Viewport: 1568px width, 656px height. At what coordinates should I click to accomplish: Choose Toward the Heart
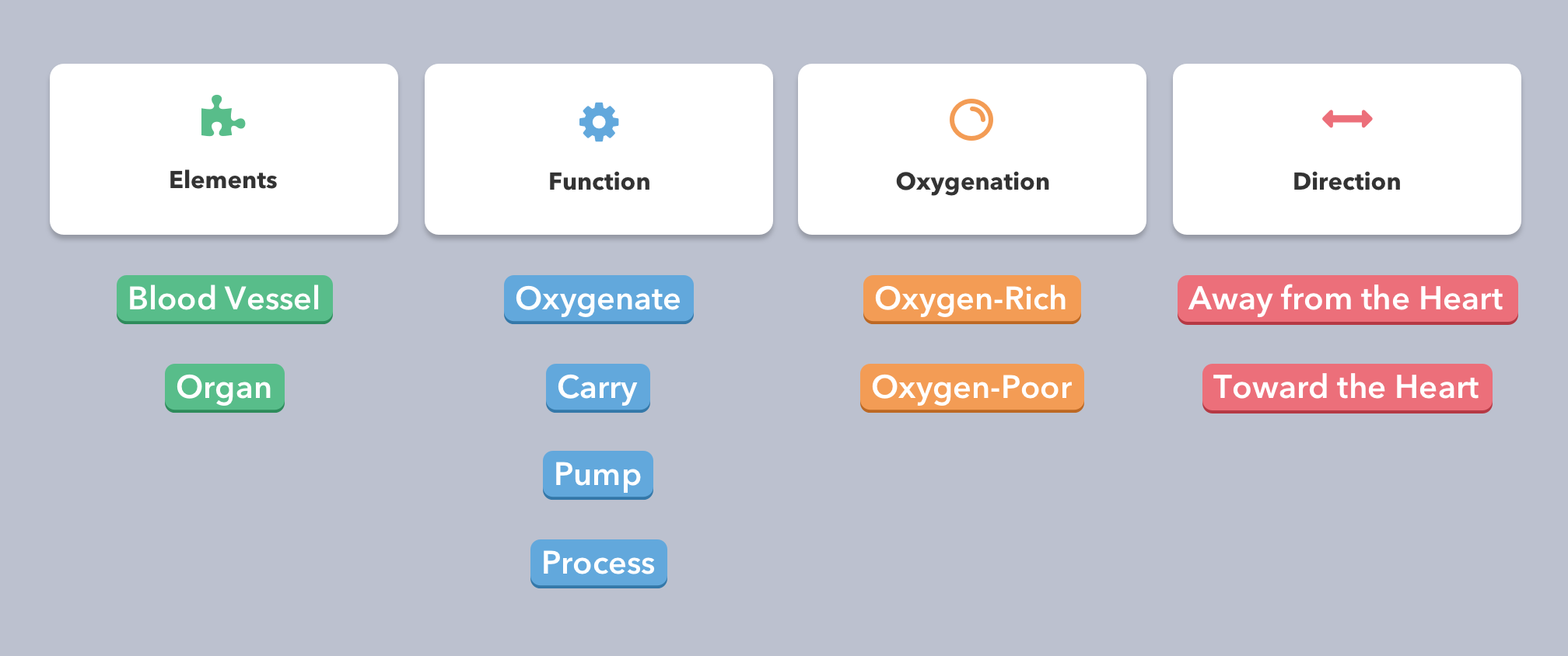click(x=1346, y=387)
